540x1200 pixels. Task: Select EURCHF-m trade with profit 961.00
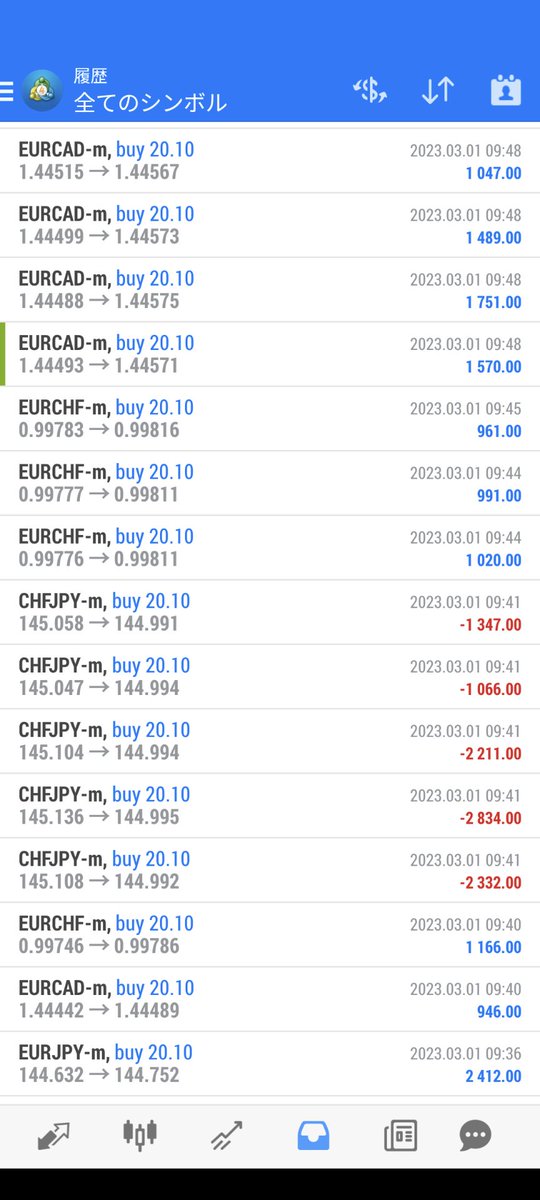point(270,419)
